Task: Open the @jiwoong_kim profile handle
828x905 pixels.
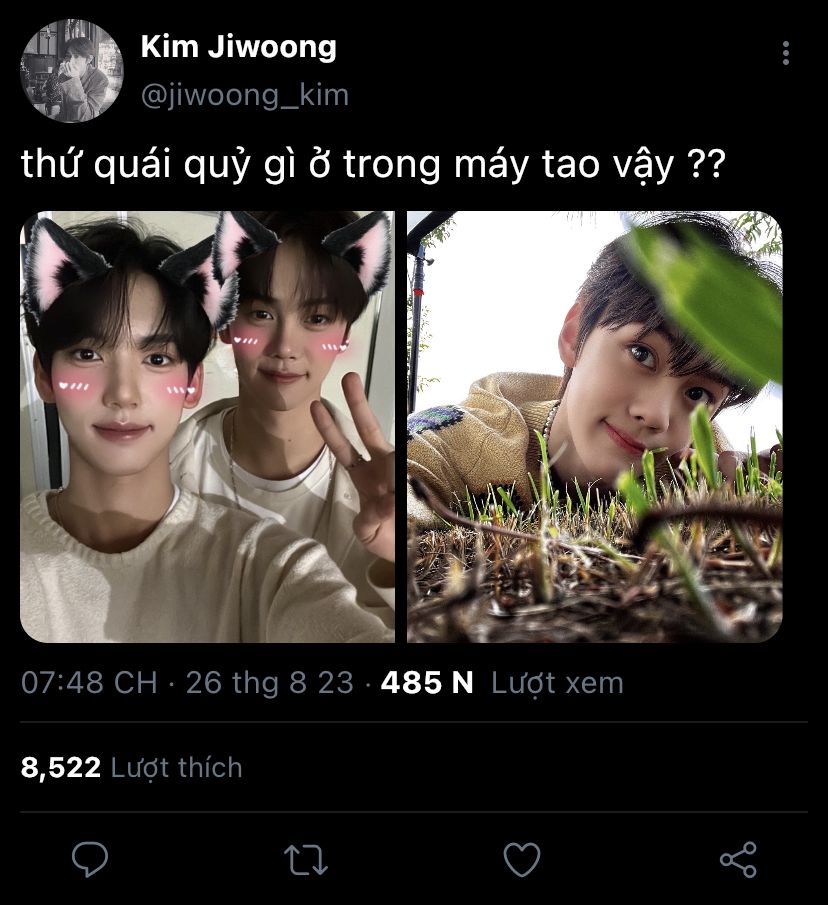Action: point(244,95)
